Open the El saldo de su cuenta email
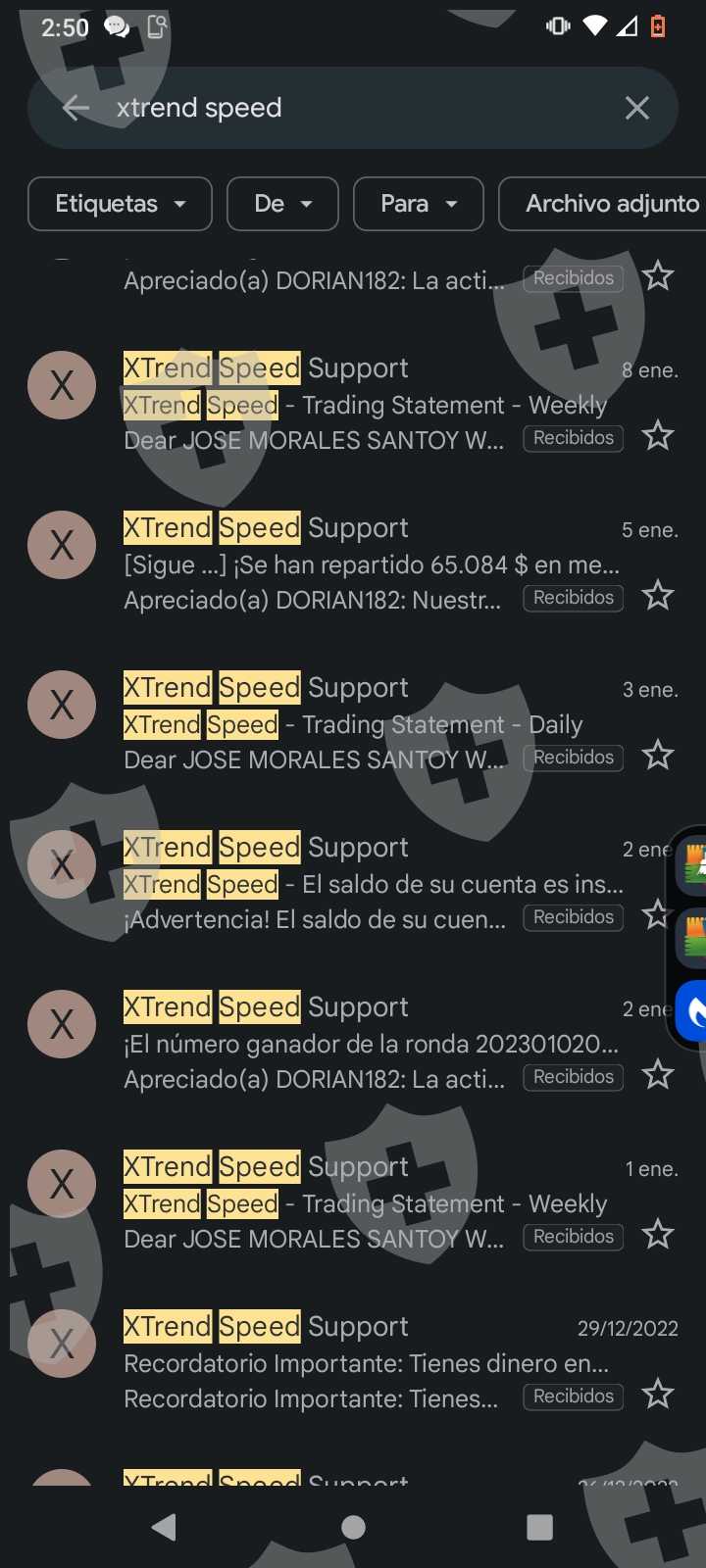The height and width of the screenshot is (1568, 706). coord(353,883)
